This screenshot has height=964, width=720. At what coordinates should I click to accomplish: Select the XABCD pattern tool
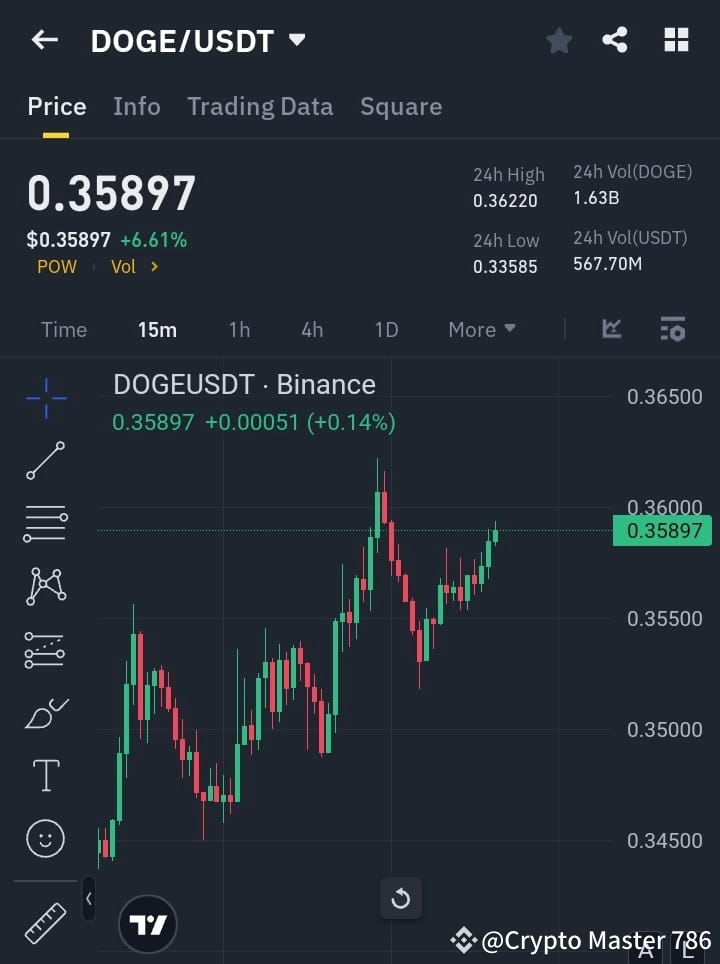tap(44, 587)
